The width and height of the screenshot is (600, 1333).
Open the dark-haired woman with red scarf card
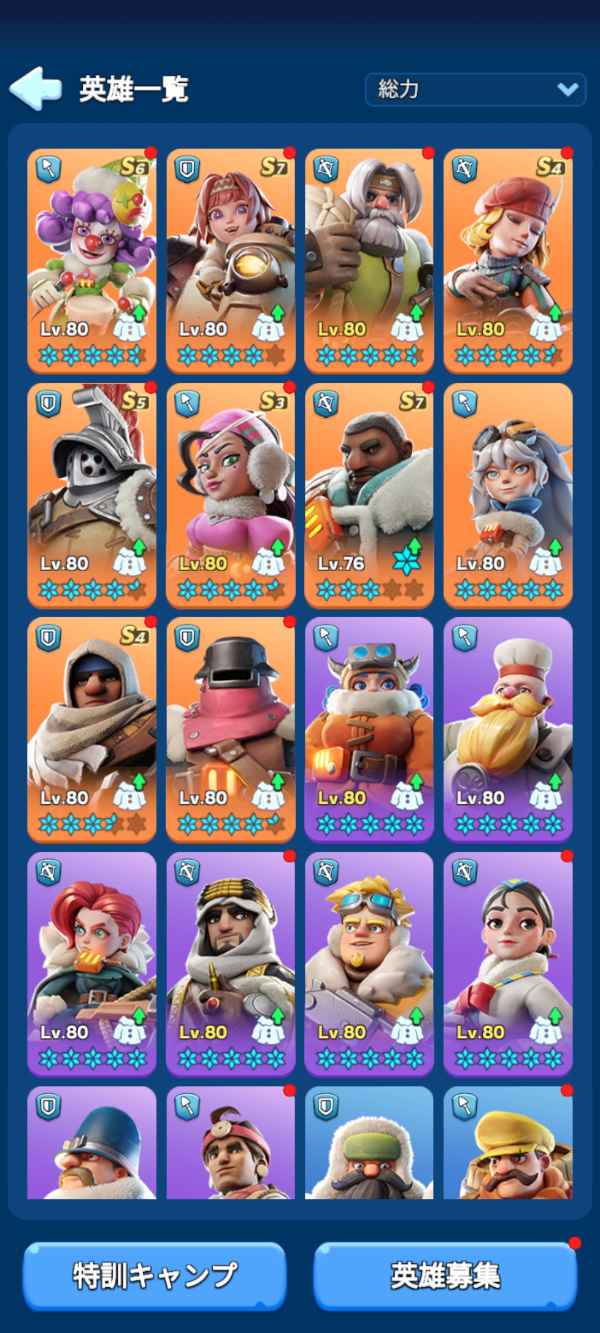[x=508, y=963]
